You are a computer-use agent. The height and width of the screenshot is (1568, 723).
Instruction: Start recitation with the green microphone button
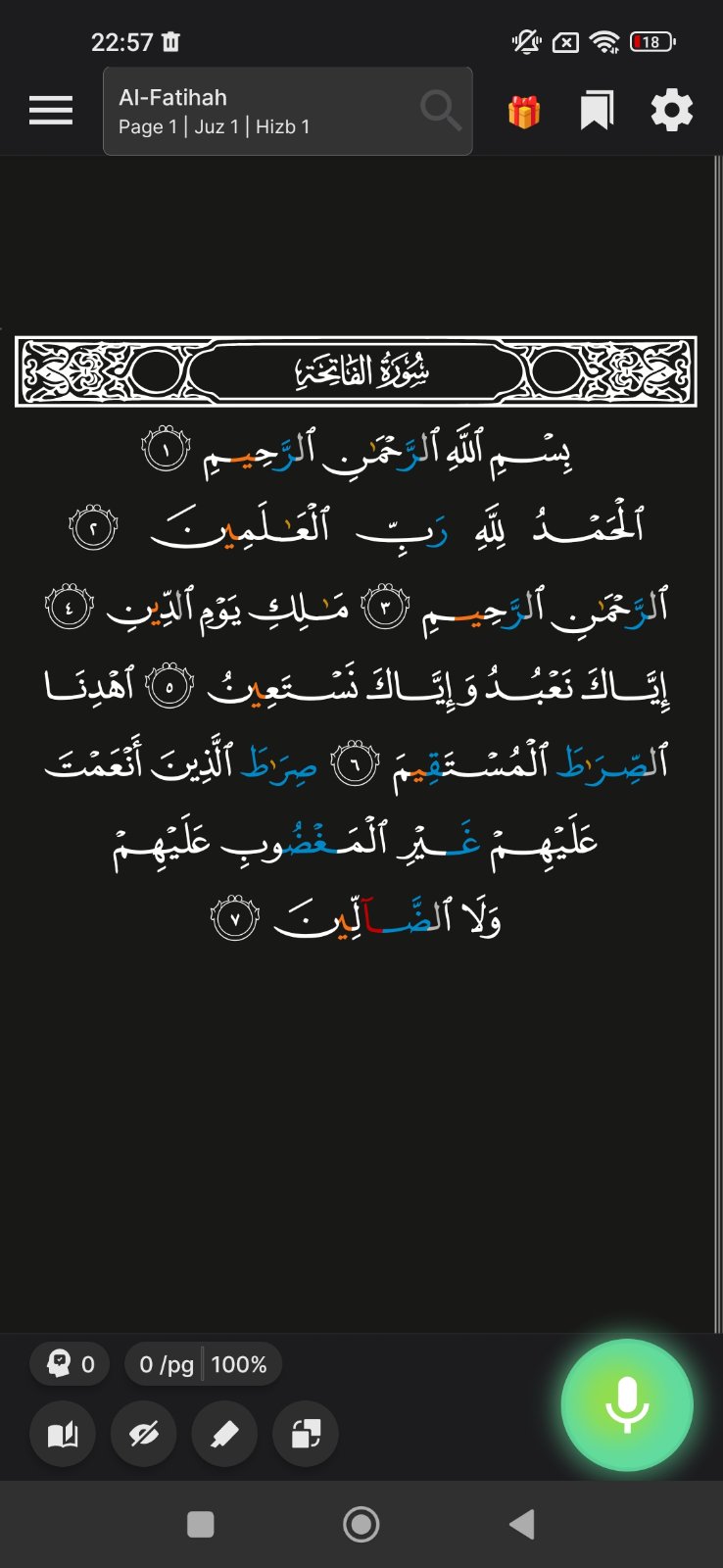click(x=627, y=1404)
